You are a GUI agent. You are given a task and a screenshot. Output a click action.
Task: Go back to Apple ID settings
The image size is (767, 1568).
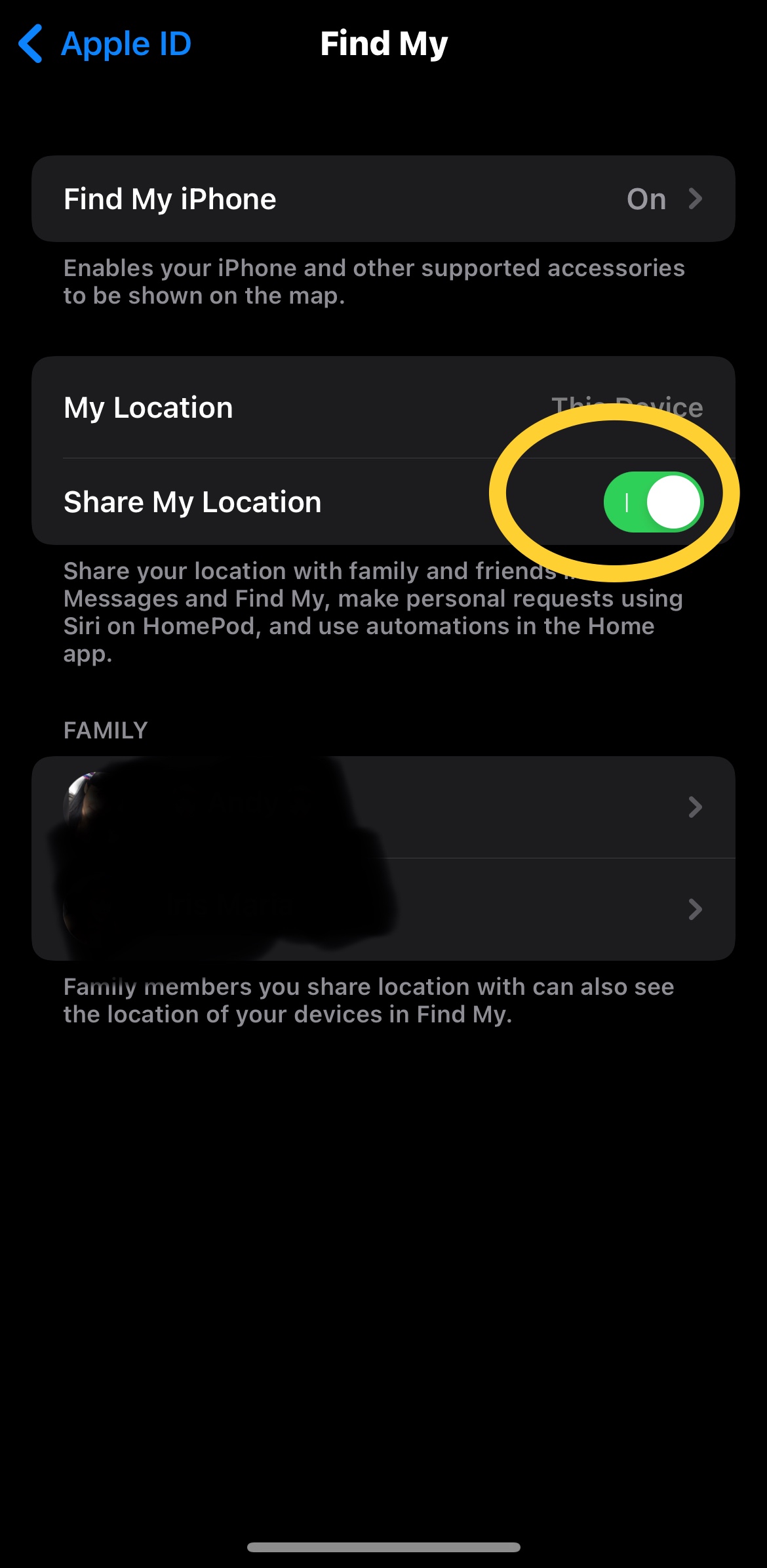click(x=105, y=44)
